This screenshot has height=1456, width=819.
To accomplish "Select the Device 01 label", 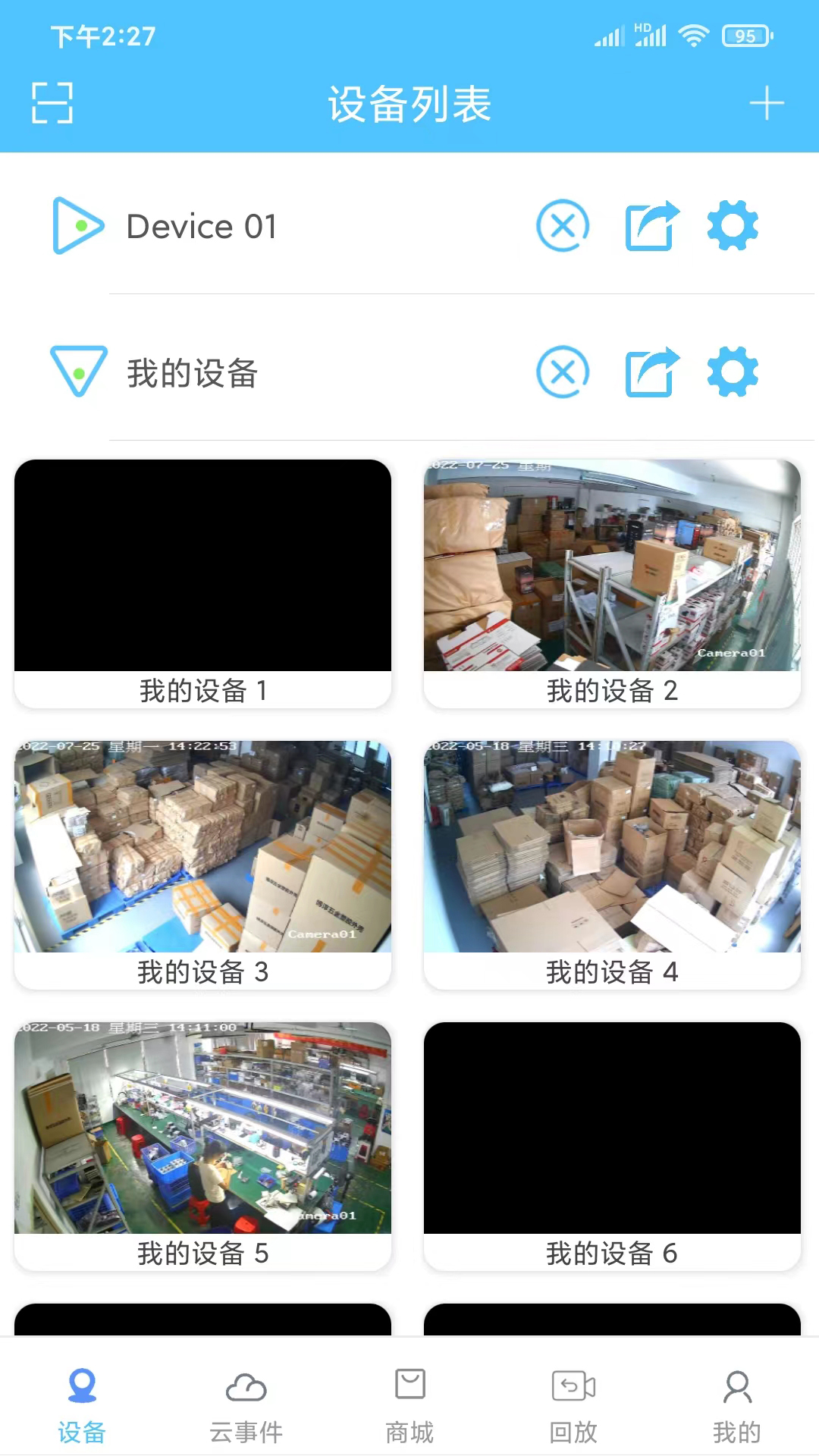I will (x=200, y=226).
